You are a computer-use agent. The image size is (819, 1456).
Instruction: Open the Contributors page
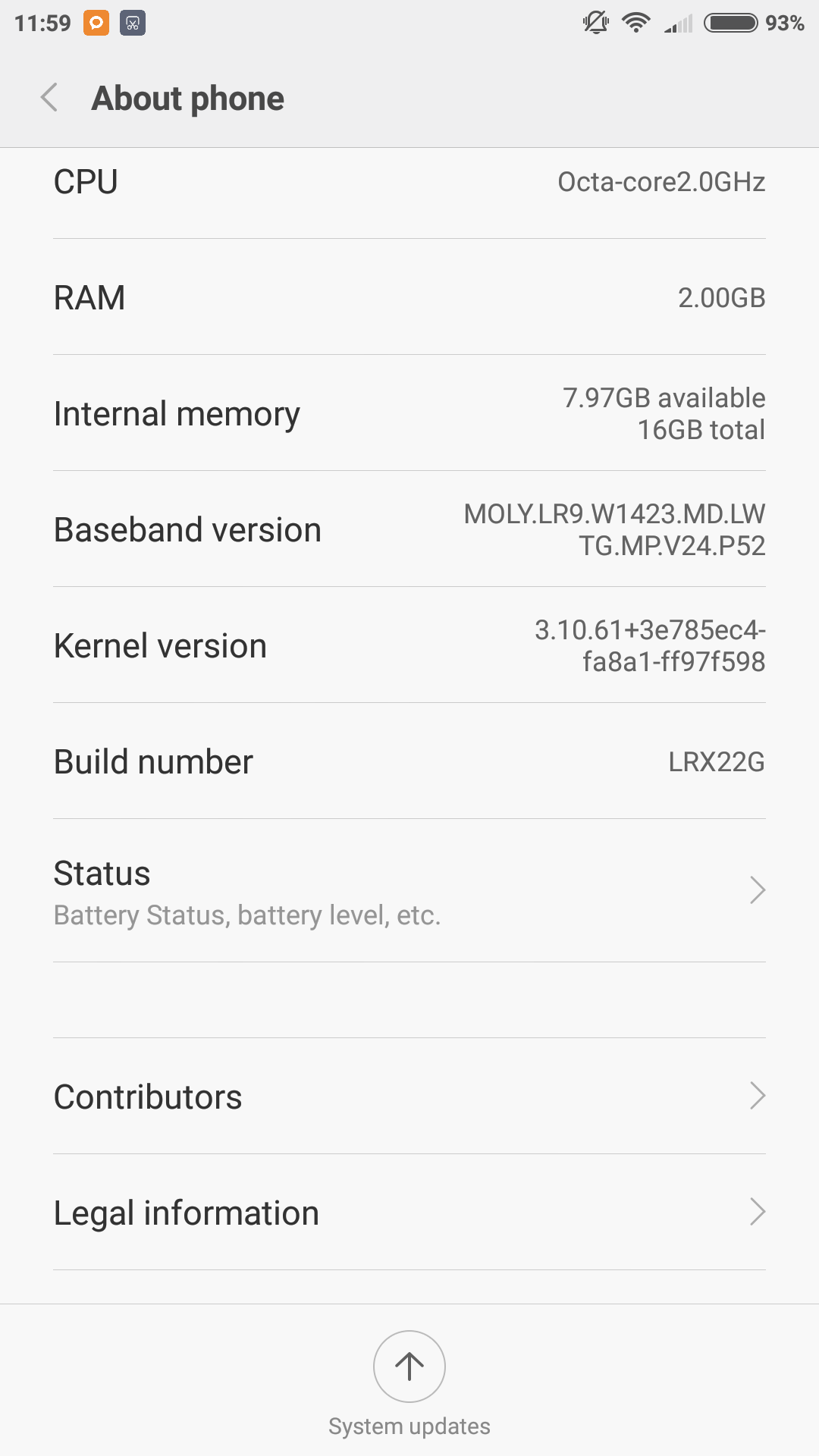point(409,1097)
